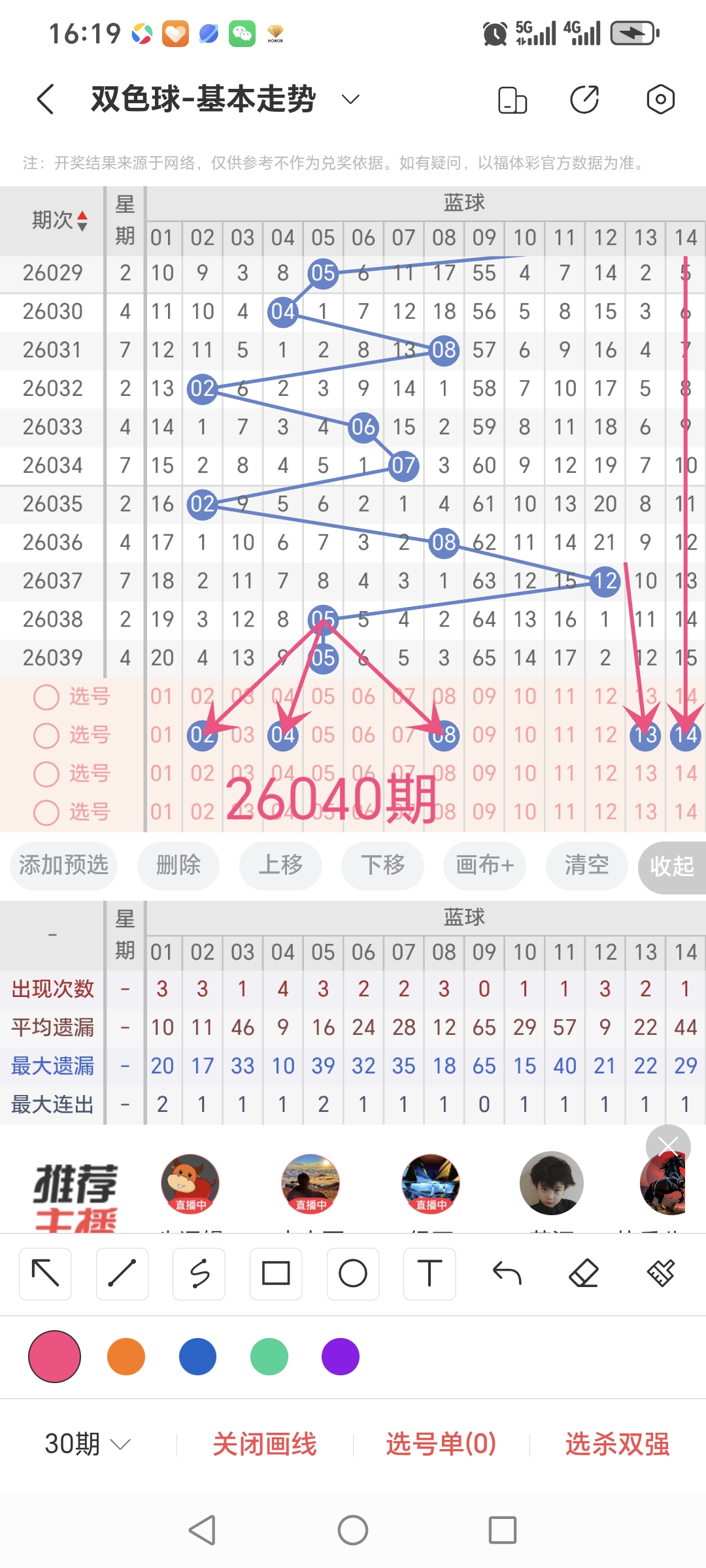706x1568 pixels.
Task: Select the curve drawing tool
Action: click(x=199, y=1273)
